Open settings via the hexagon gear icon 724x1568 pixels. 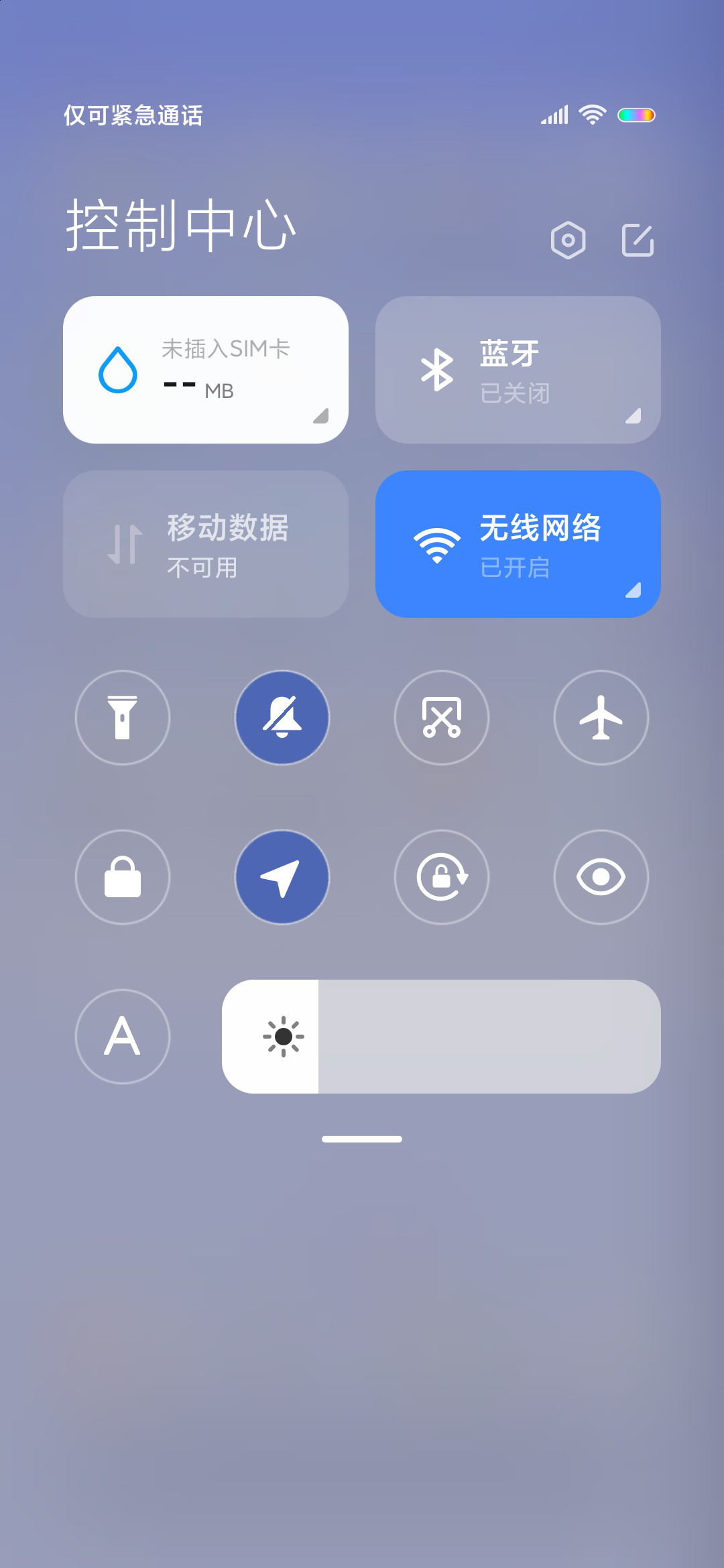pyautogui.click(x=568, y=240)
